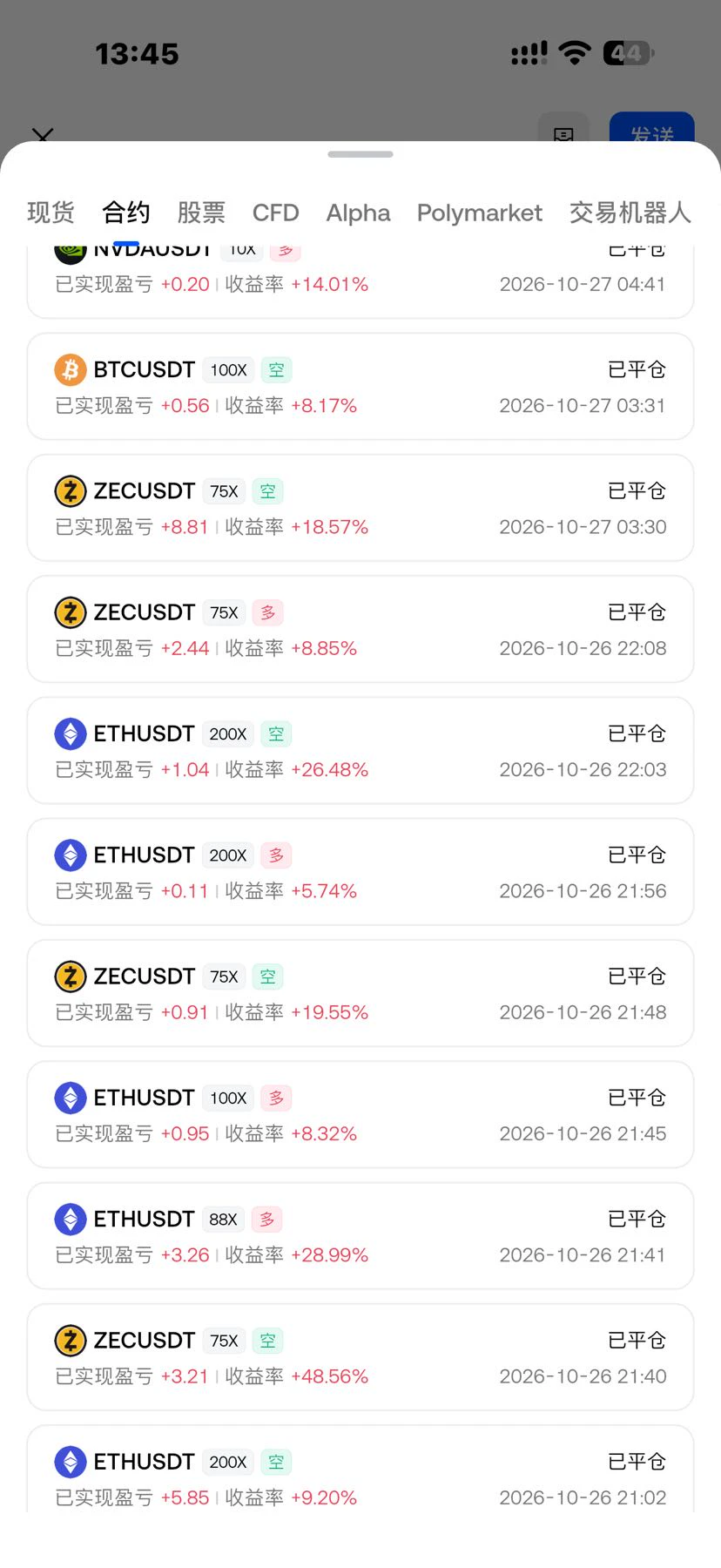
Task: Switch to the Polymarket tab
Action: coord(479,213)
